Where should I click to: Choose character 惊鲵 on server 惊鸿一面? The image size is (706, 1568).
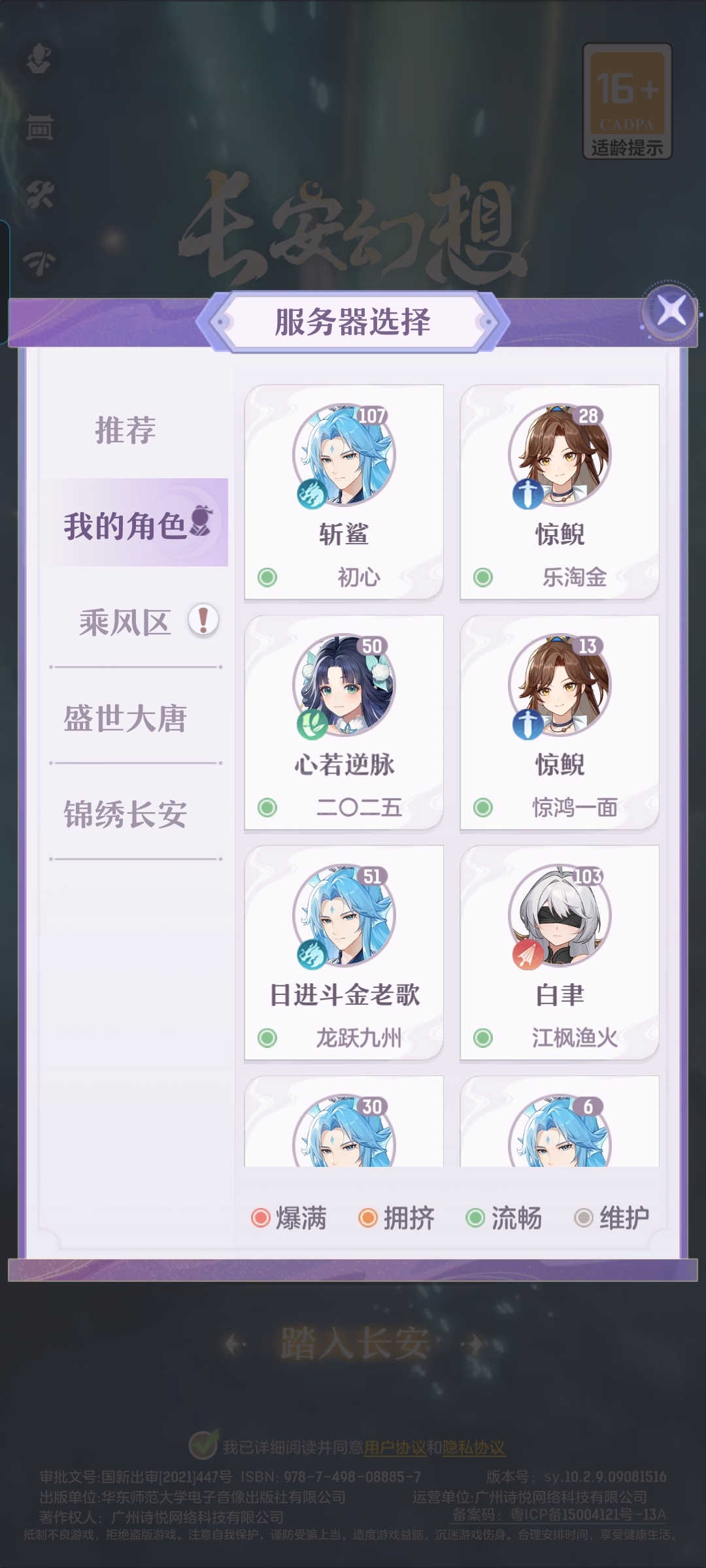pyautogui.click(x=560, y=723)
